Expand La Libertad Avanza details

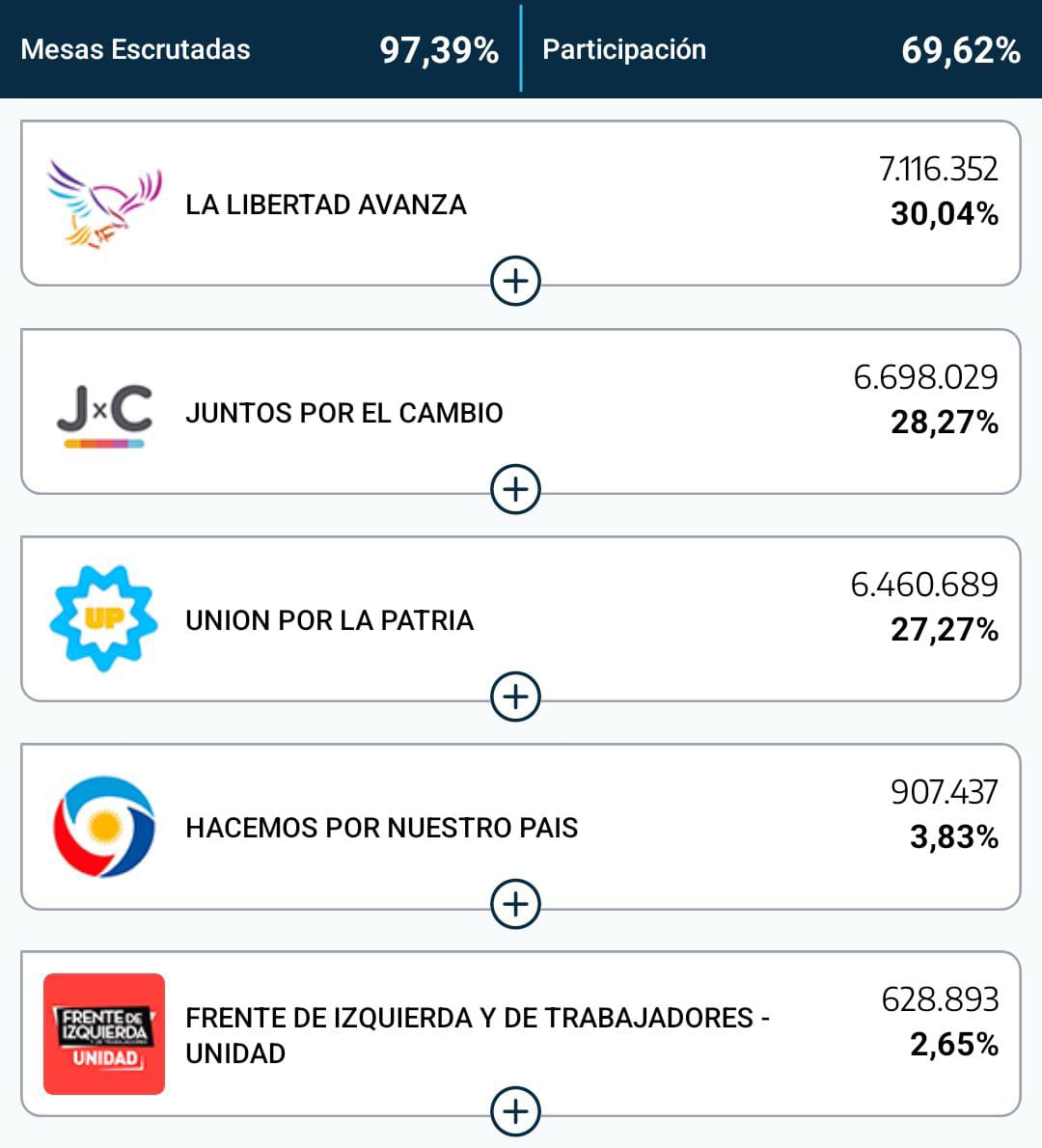pyautogui.click(x=516, y=282)
